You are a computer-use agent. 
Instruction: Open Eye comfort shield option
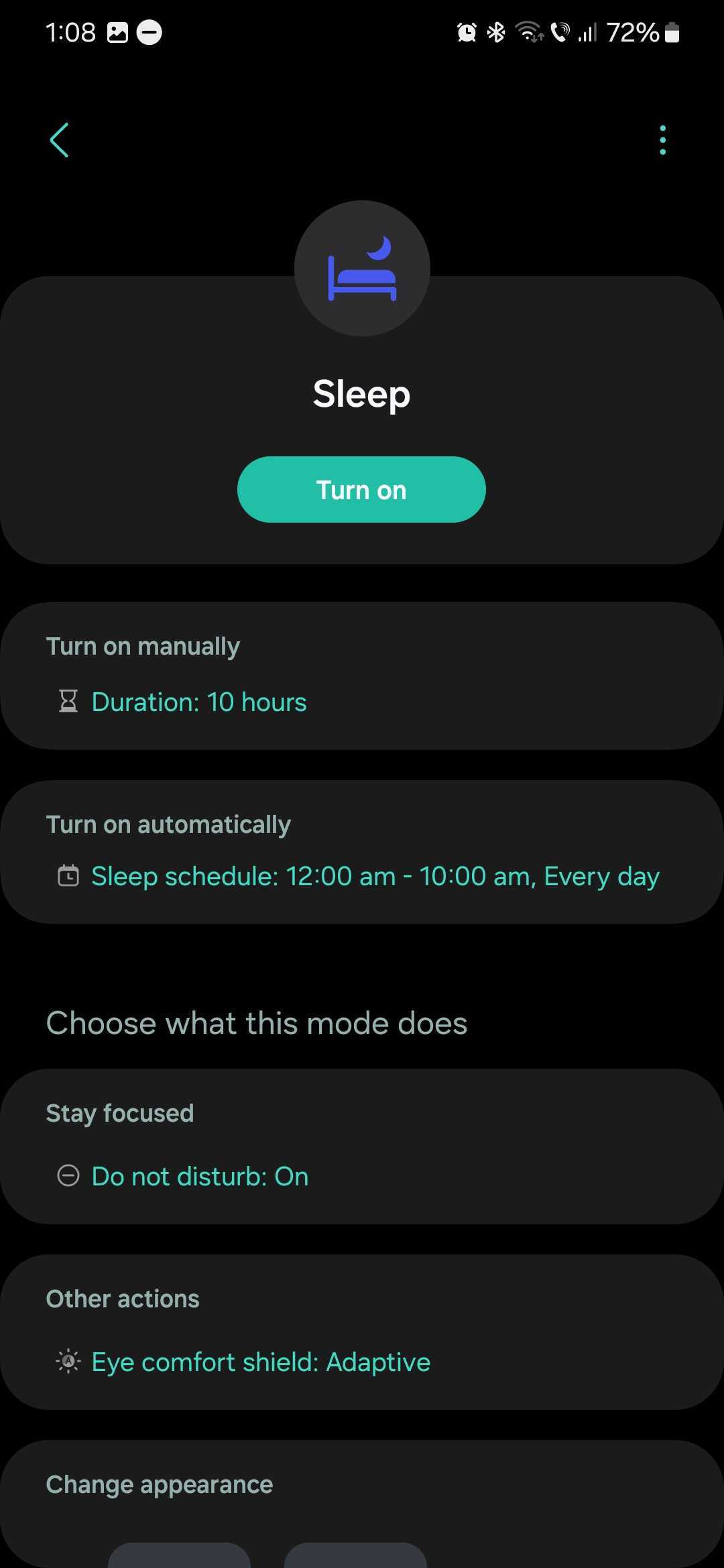tap(261, 1362)
